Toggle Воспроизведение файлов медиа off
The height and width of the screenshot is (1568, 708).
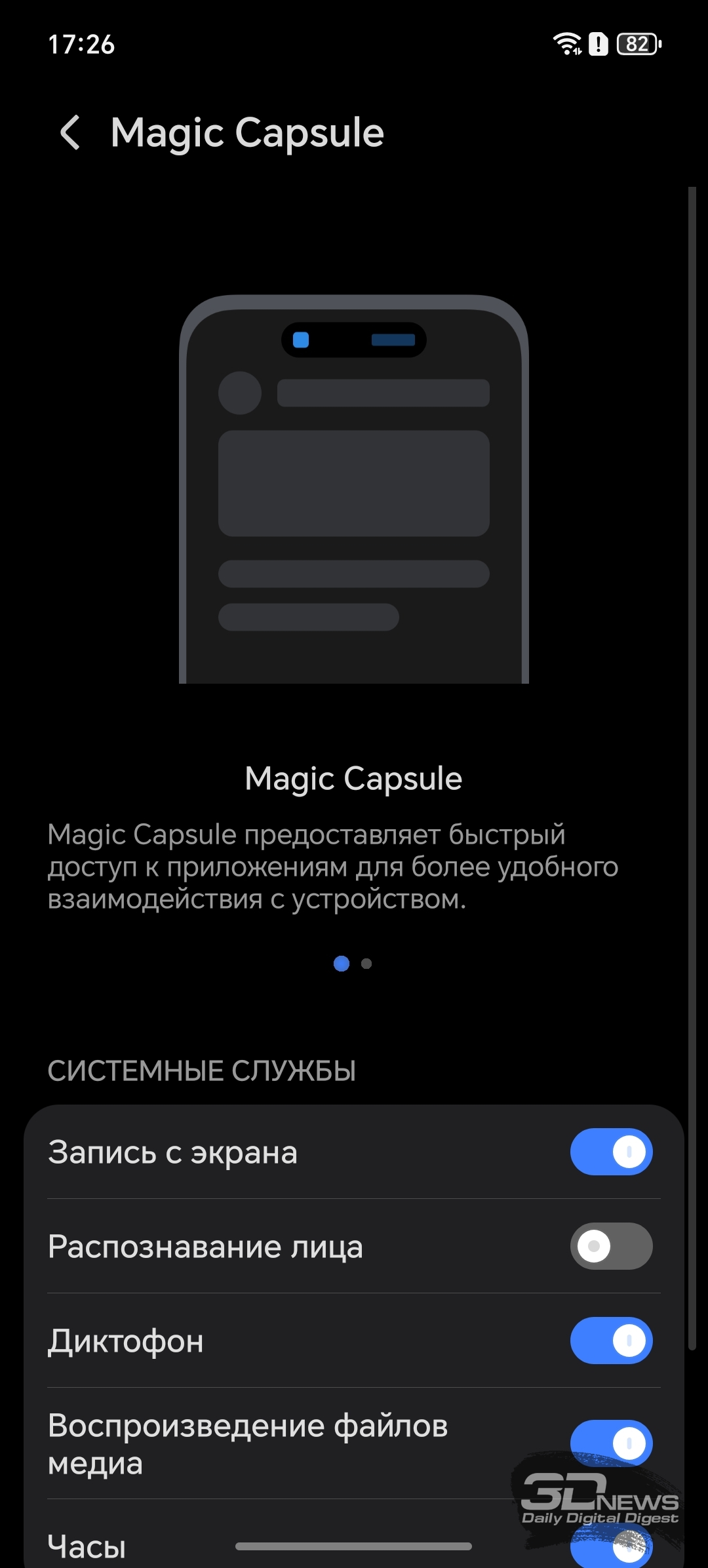[x=611, y=1443]
